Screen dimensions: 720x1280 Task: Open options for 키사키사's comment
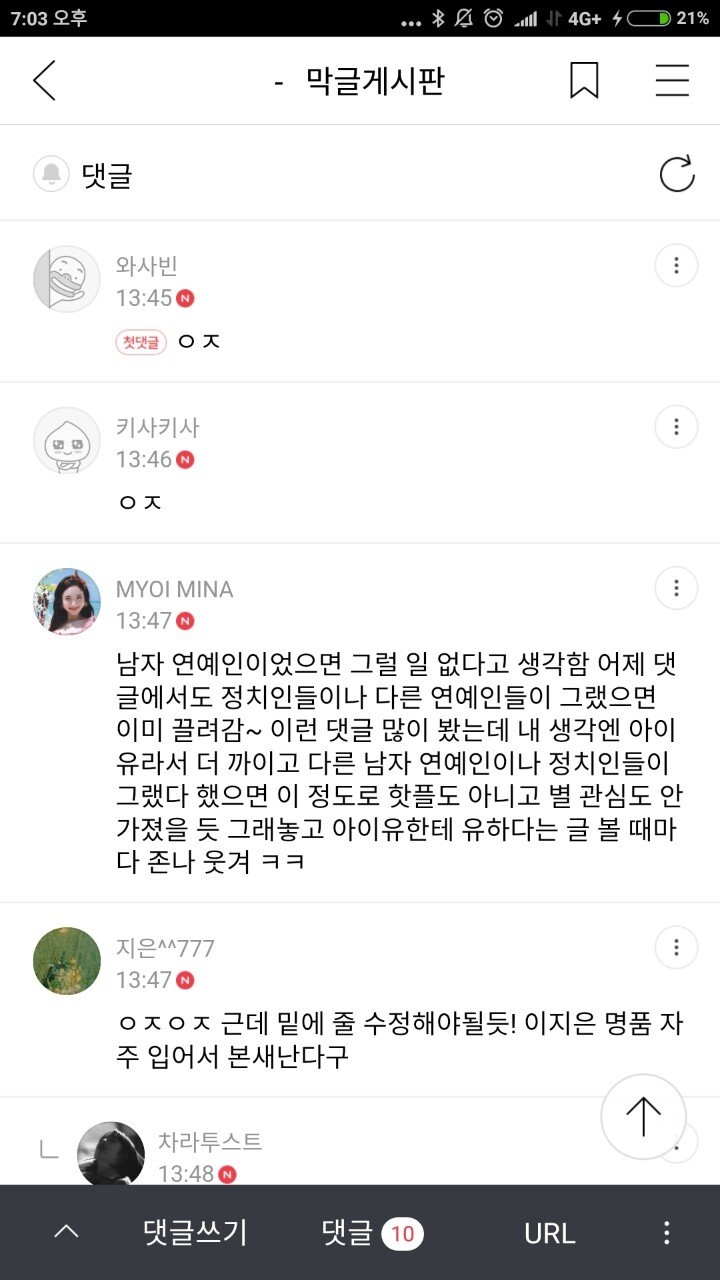676,428
